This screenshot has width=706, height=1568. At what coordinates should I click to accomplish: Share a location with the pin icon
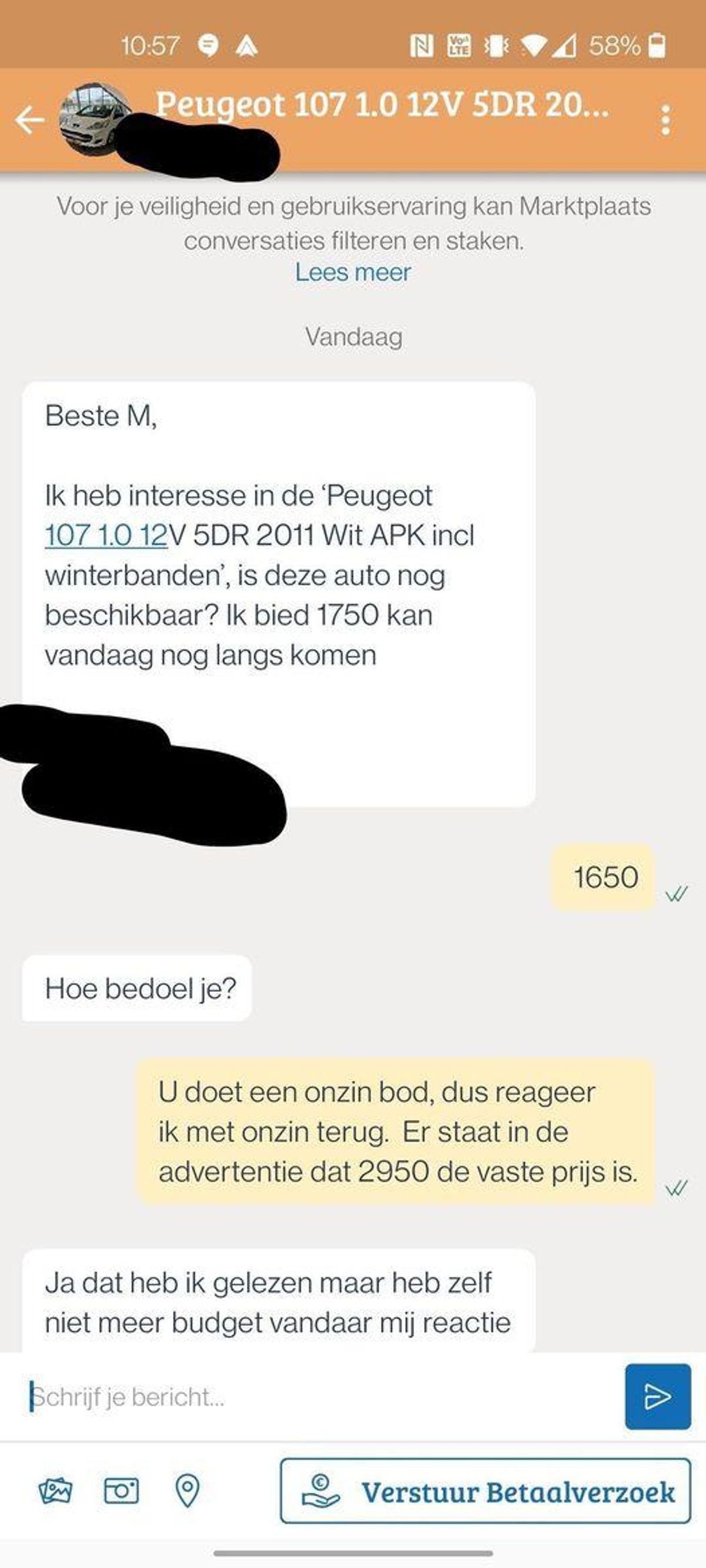[x=187, y=1491]
